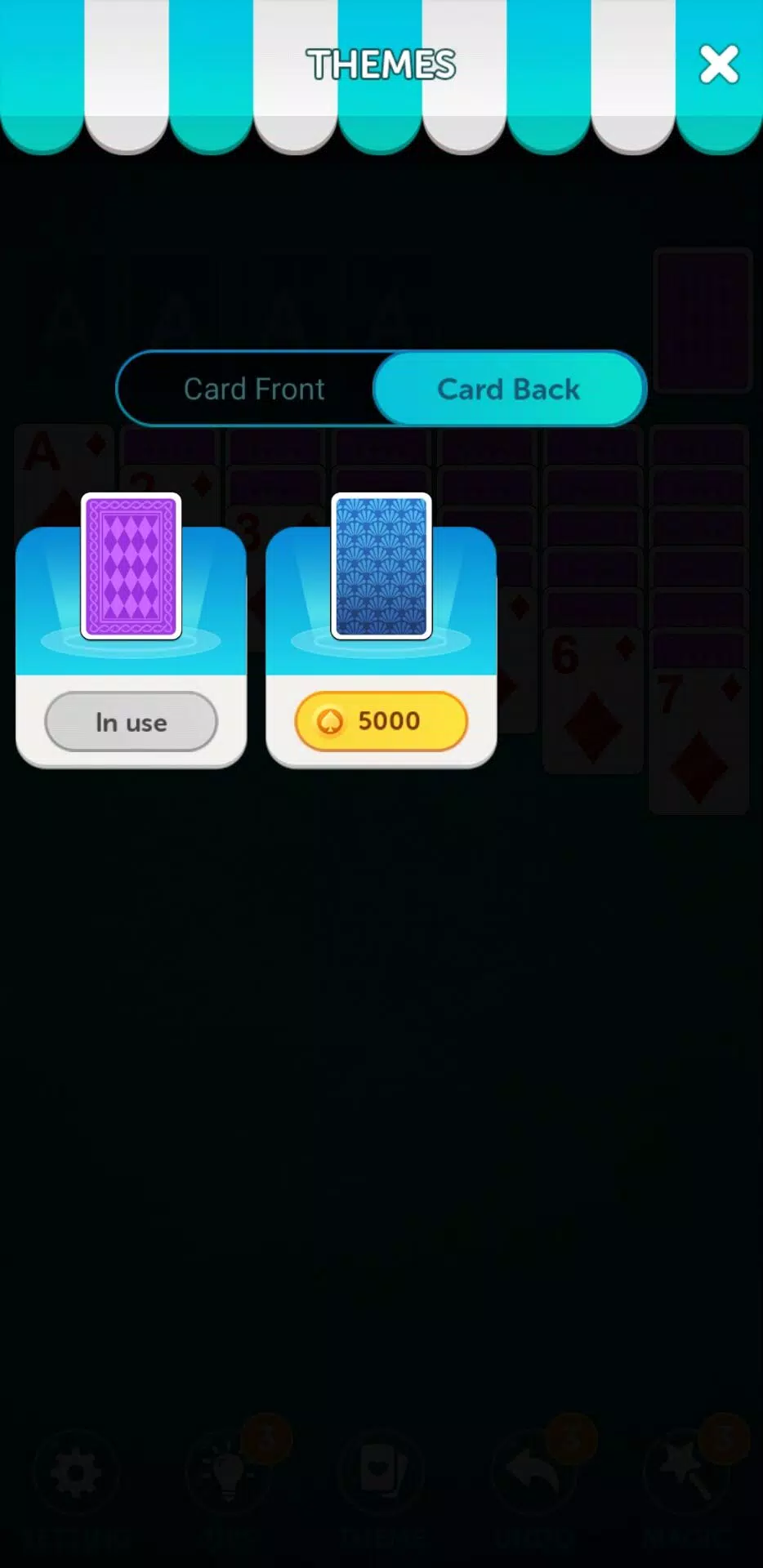Select the Card Back tab
This screenshot has height=1568, width=763.
click(508, 389)
